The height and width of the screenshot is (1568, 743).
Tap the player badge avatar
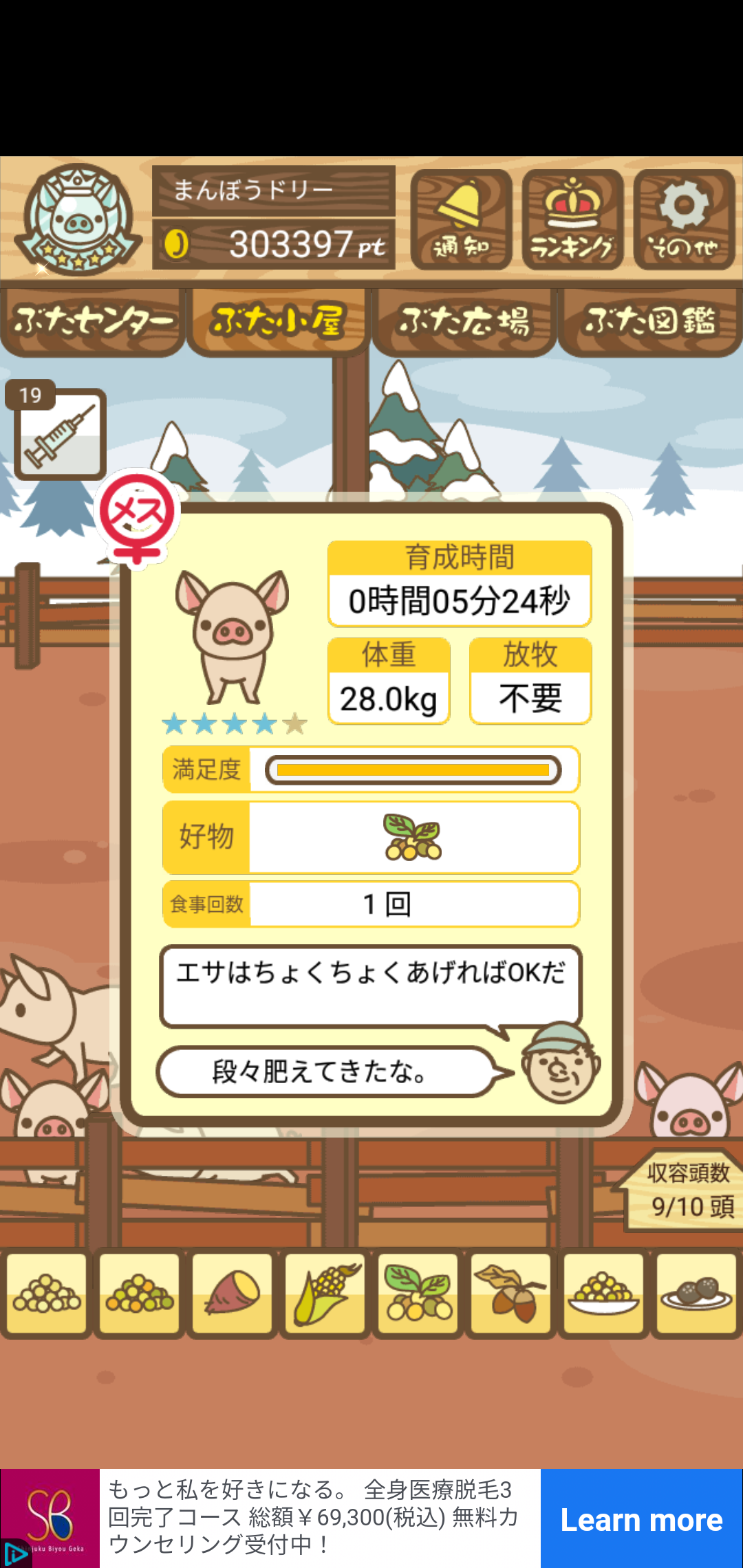pos(78,219)
